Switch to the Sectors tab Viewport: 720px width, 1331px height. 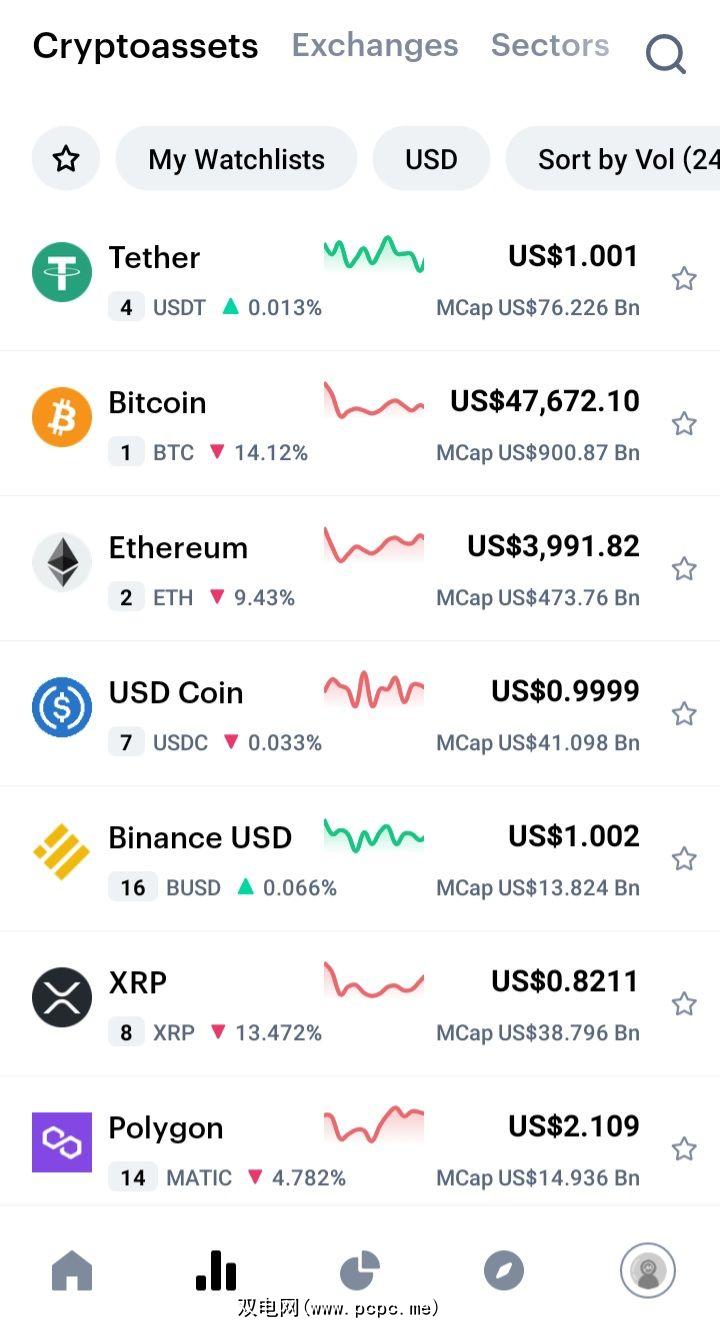[x=550, y=45]
